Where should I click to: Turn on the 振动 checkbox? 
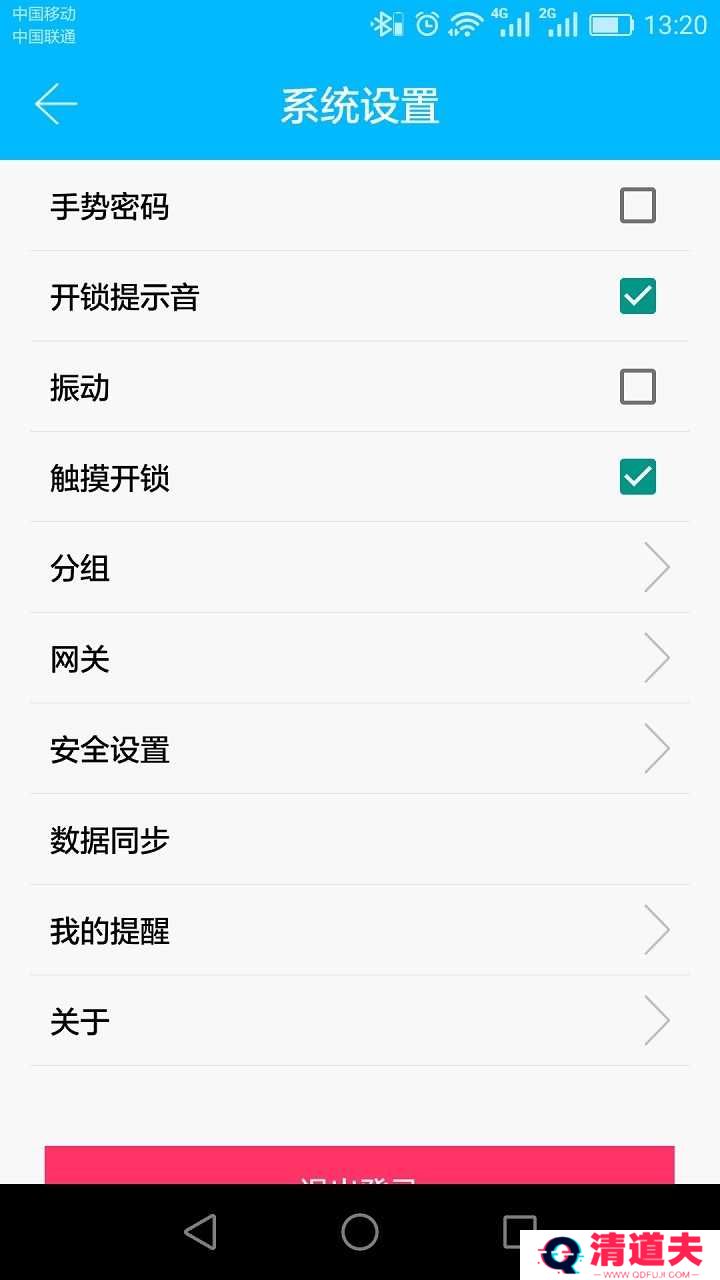[x=637, y=387]
